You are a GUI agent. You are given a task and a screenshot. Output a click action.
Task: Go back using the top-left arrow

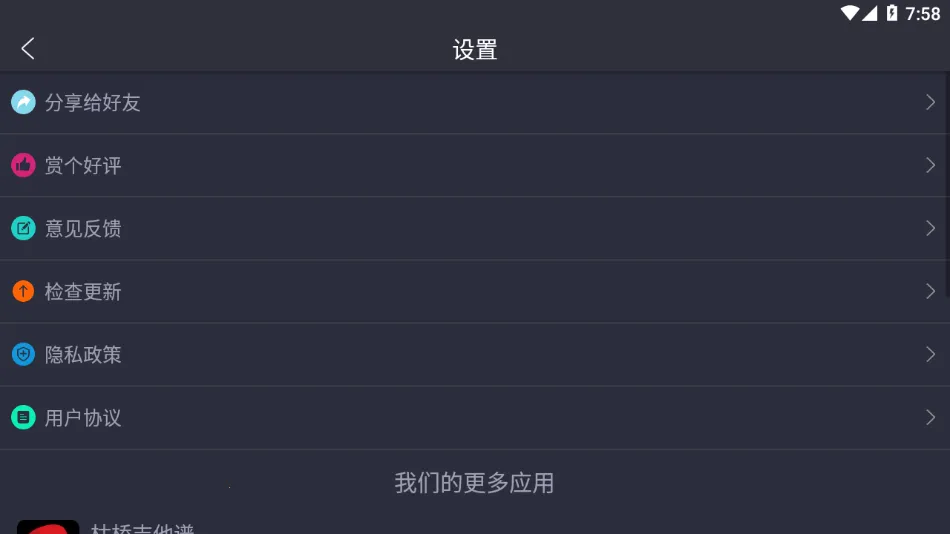point(27,48)
